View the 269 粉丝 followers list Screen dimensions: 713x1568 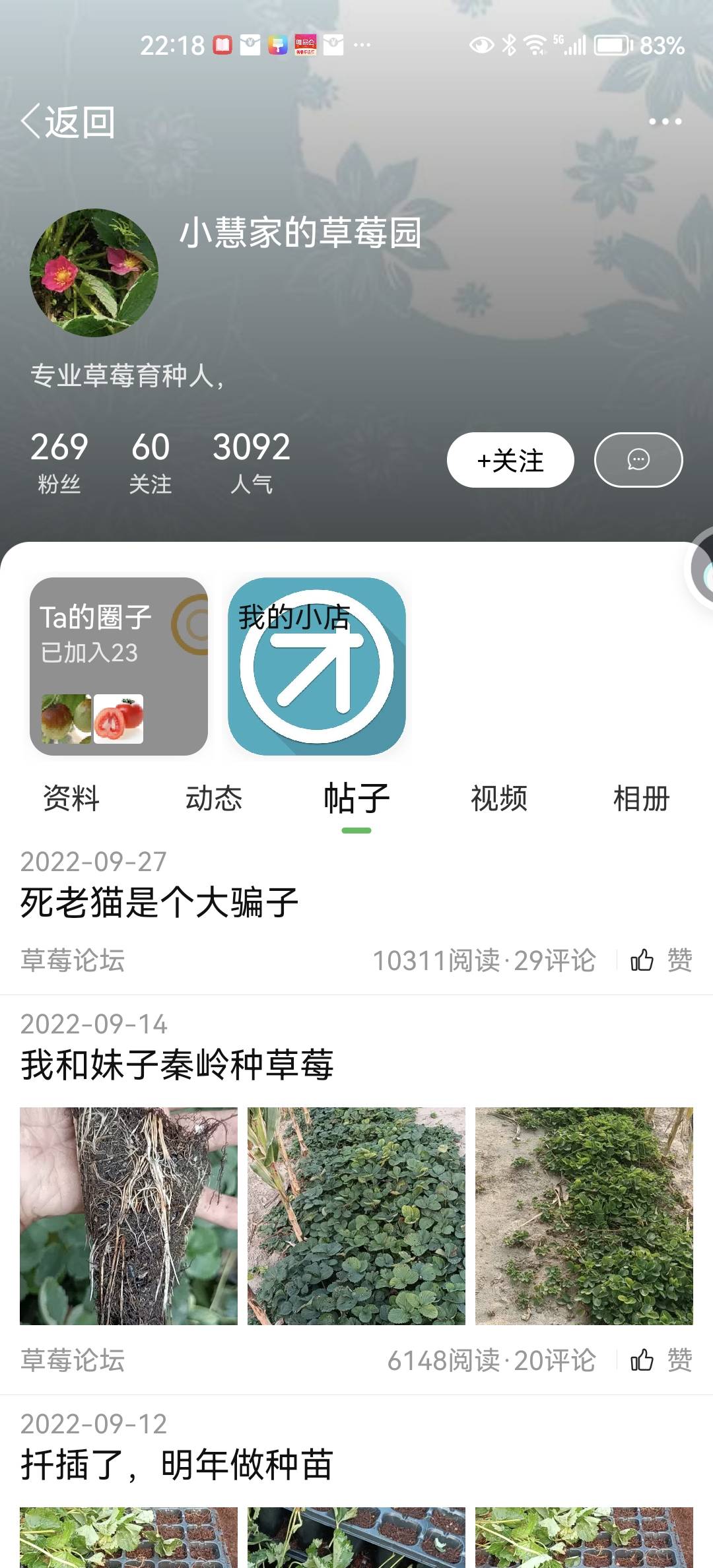coord(59,462)
